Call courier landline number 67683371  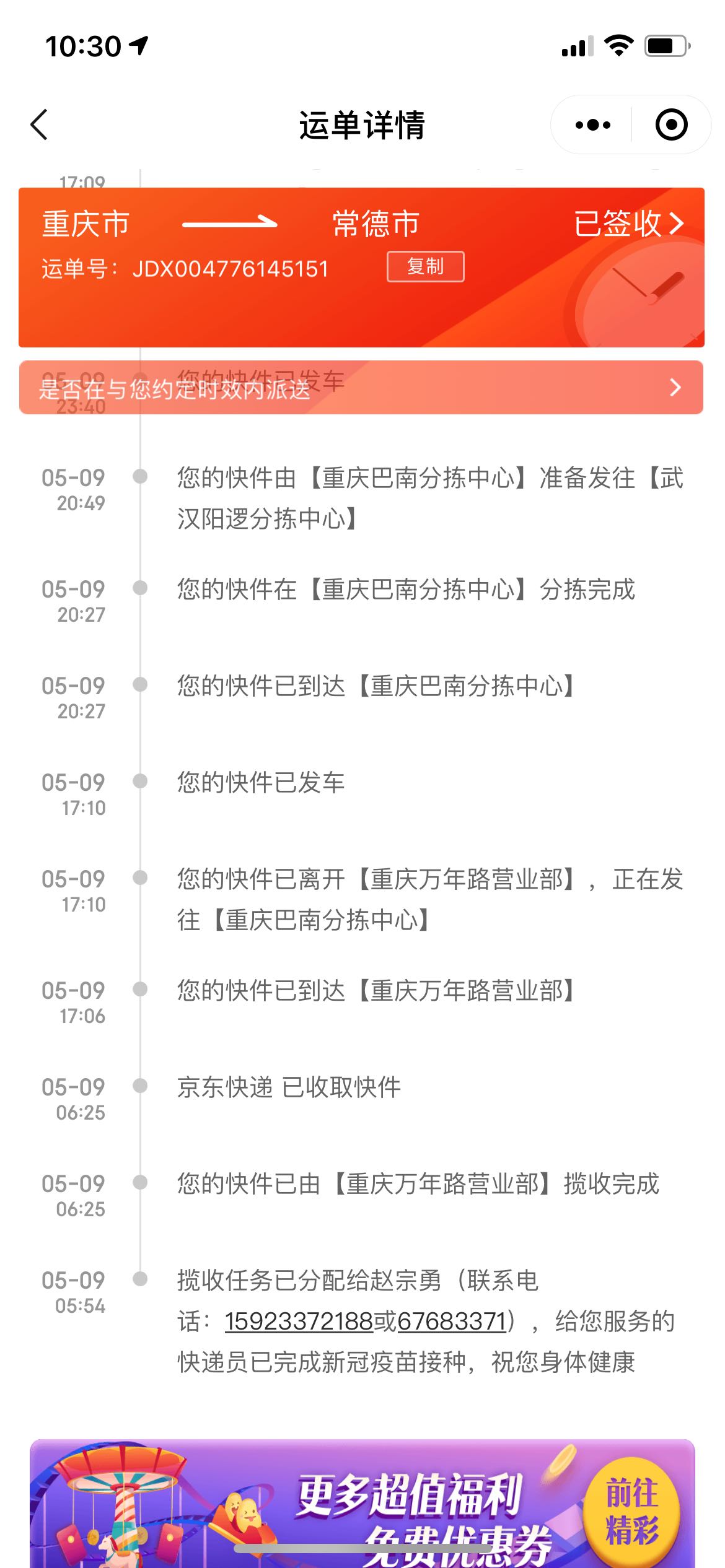click(x=452, y=1321)
